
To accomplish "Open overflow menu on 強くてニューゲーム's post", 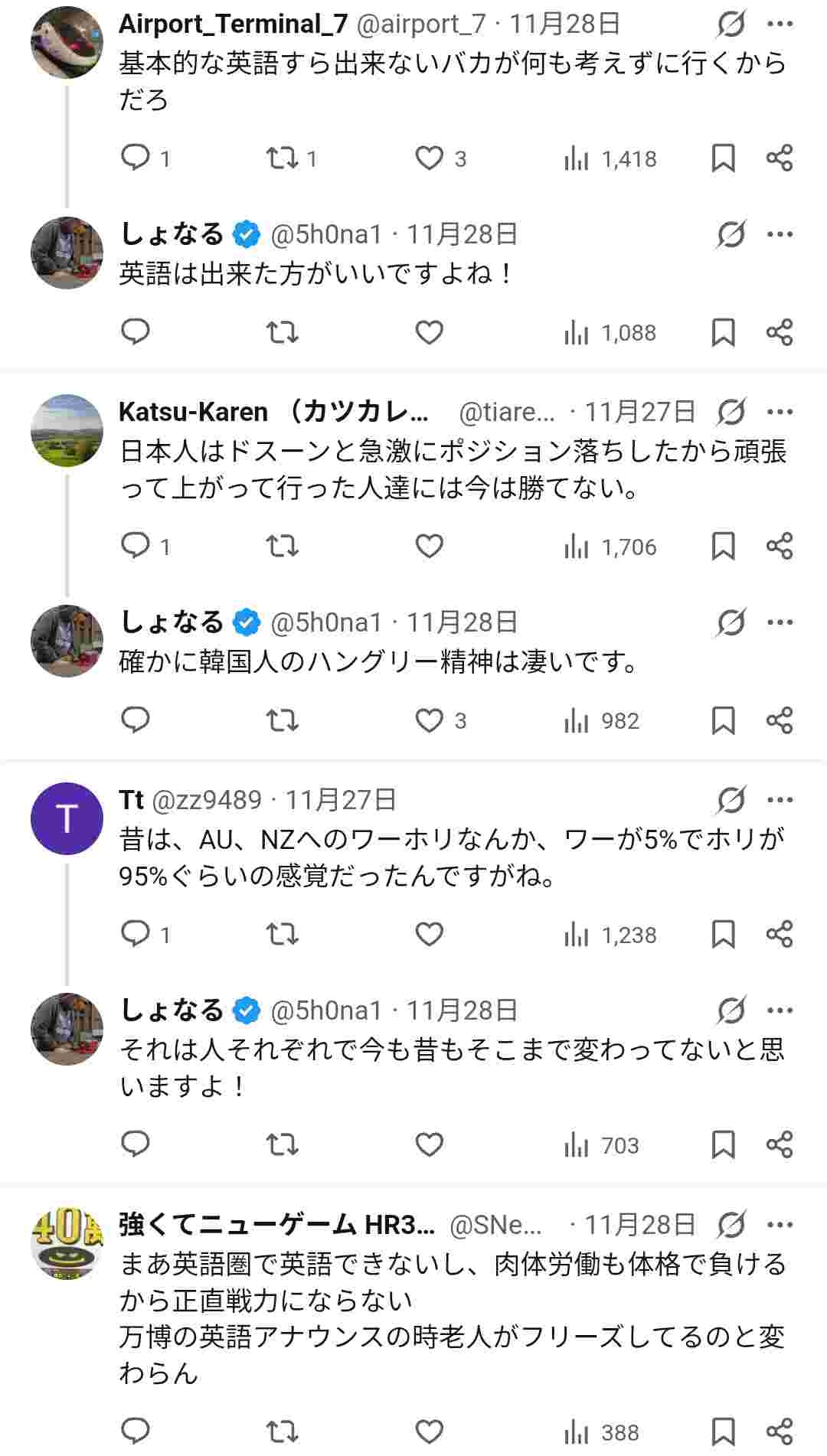I will pyautogui.click(x=780, y=1225).
